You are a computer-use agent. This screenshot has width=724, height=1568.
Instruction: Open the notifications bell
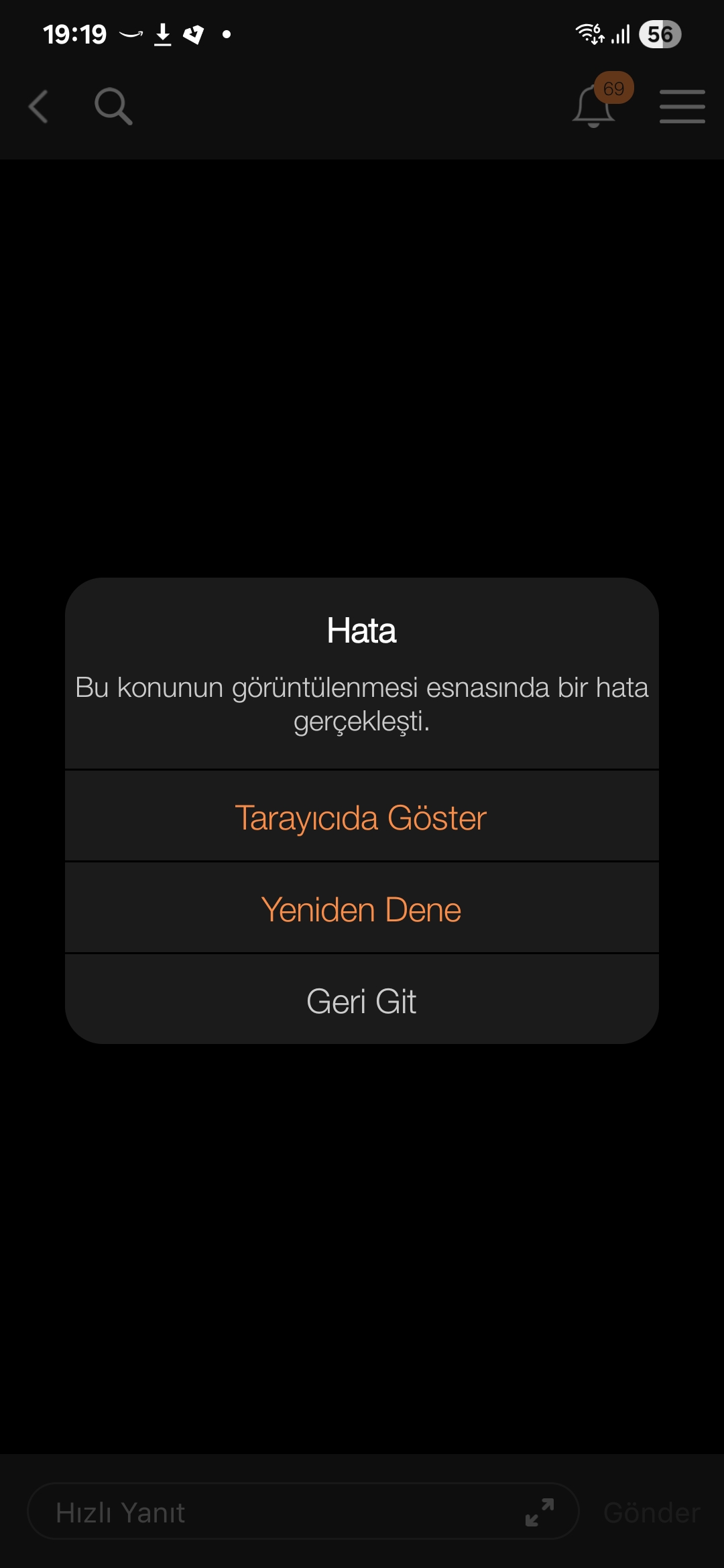point(595,107)
